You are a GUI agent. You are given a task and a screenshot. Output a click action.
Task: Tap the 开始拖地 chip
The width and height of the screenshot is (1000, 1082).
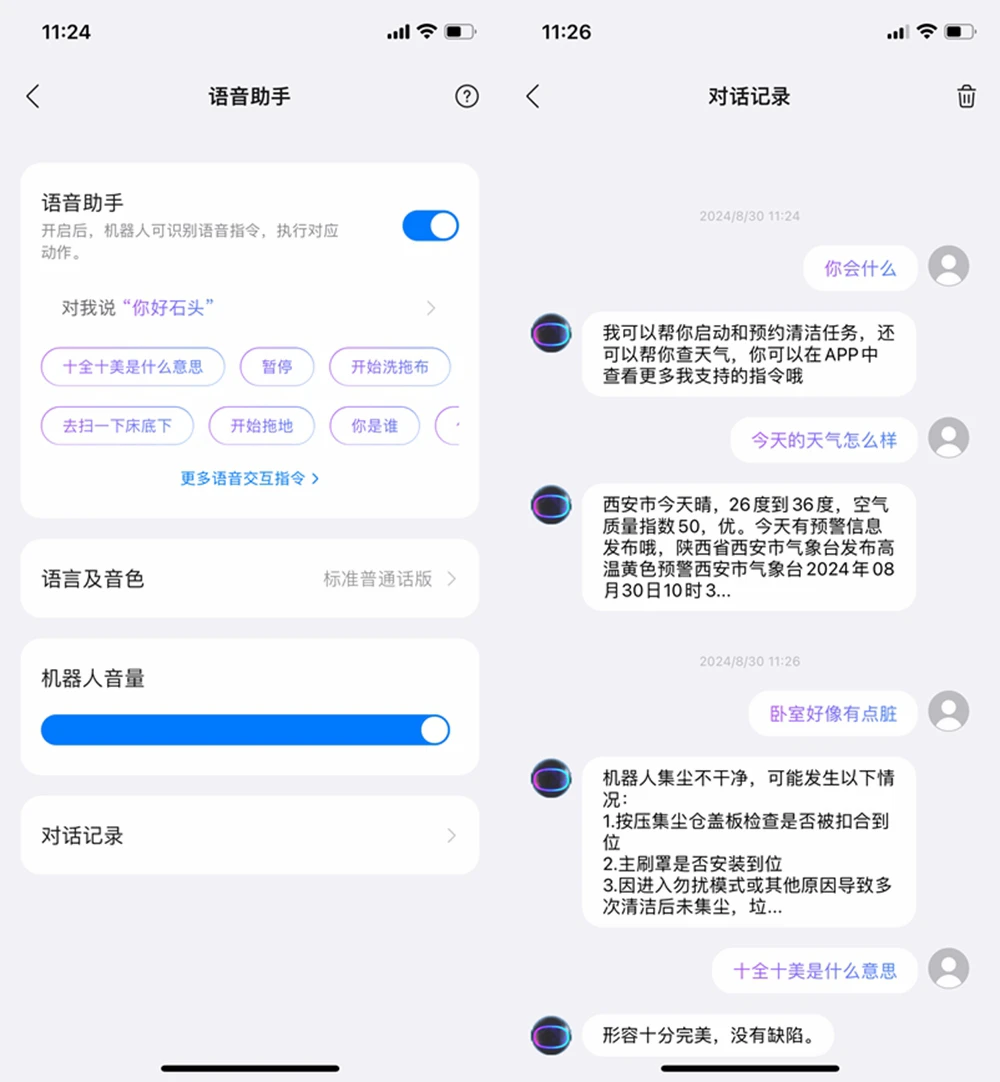[262, 426]
